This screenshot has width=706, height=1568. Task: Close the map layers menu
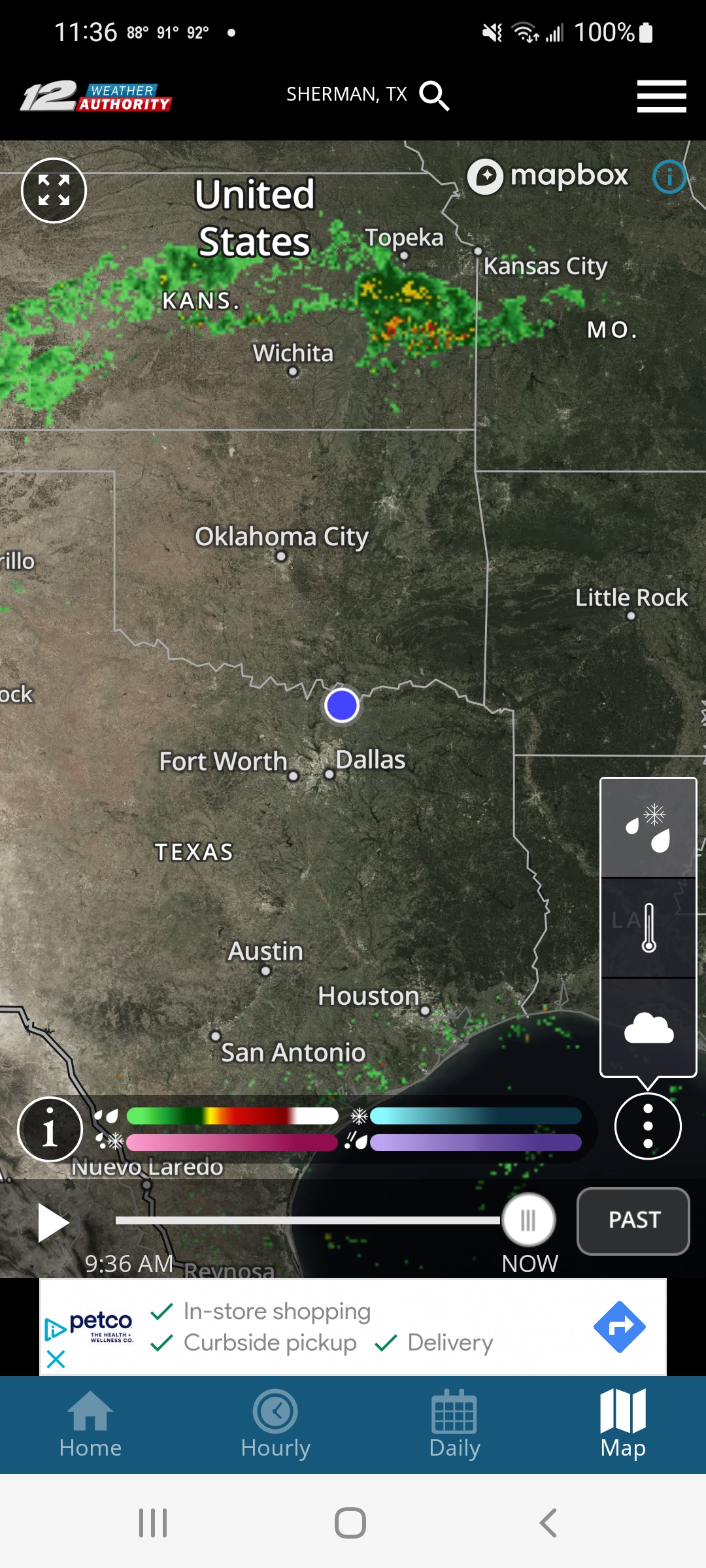pyautogui.click(x=648, y=1126)
